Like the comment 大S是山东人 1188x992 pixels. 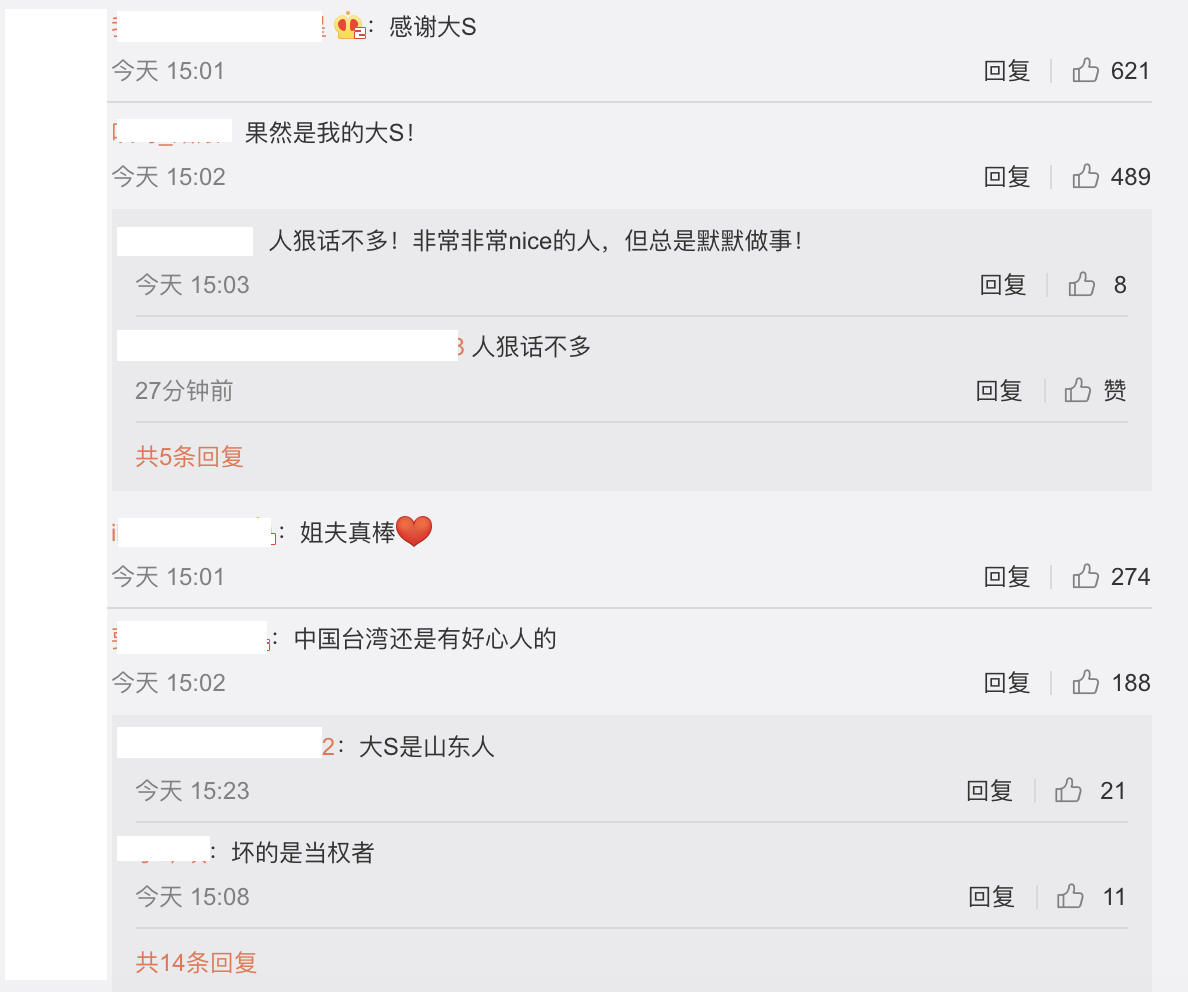tap(1069, 791)
